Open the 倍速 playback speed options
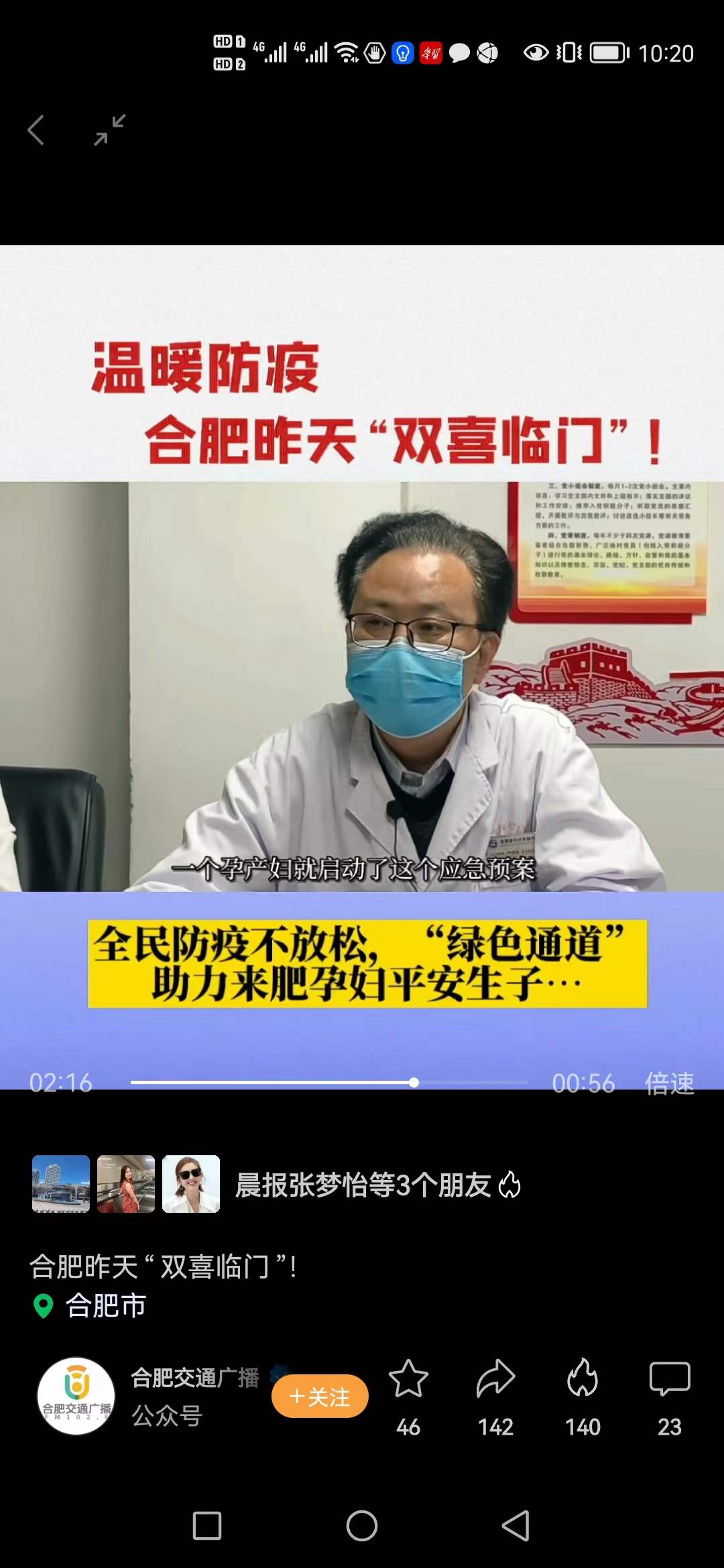 (x=669, y=1083)
